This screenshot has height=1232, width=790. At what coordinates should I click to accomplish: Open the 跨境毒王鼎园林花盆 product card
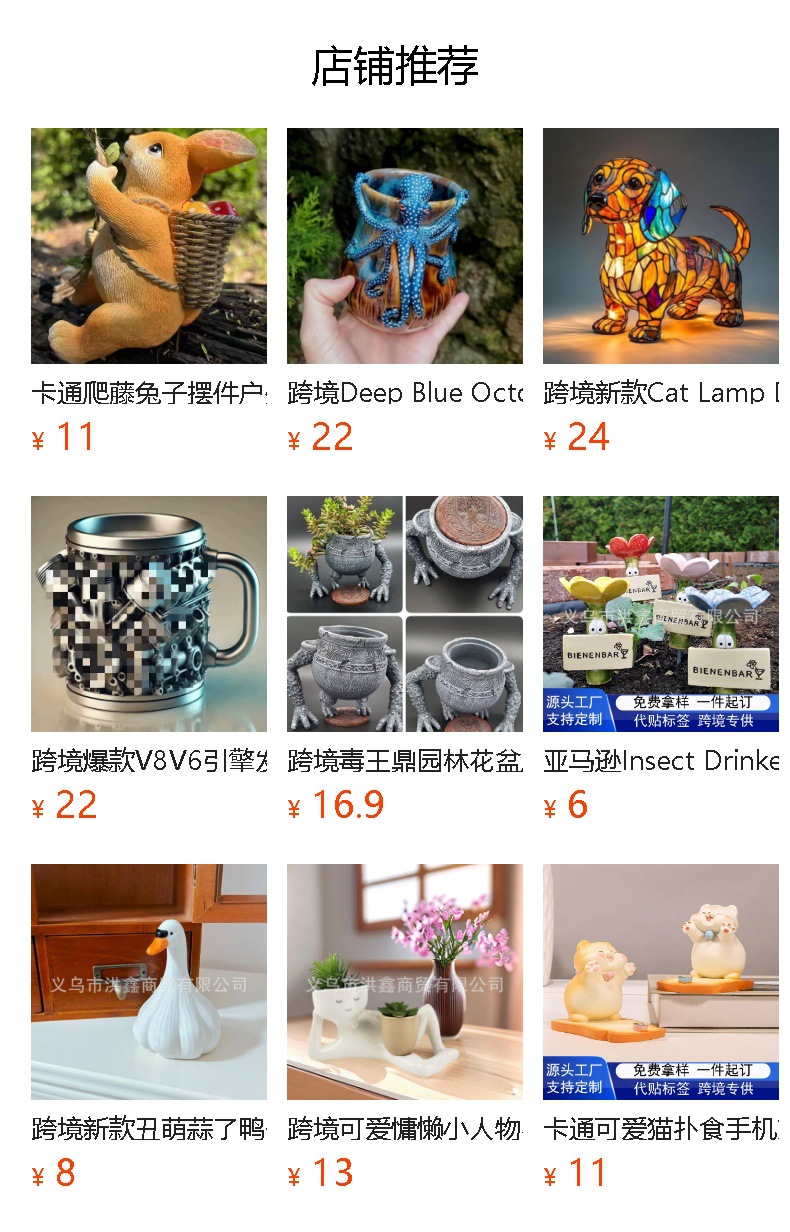pyautogui.click(x=404, y=614)
